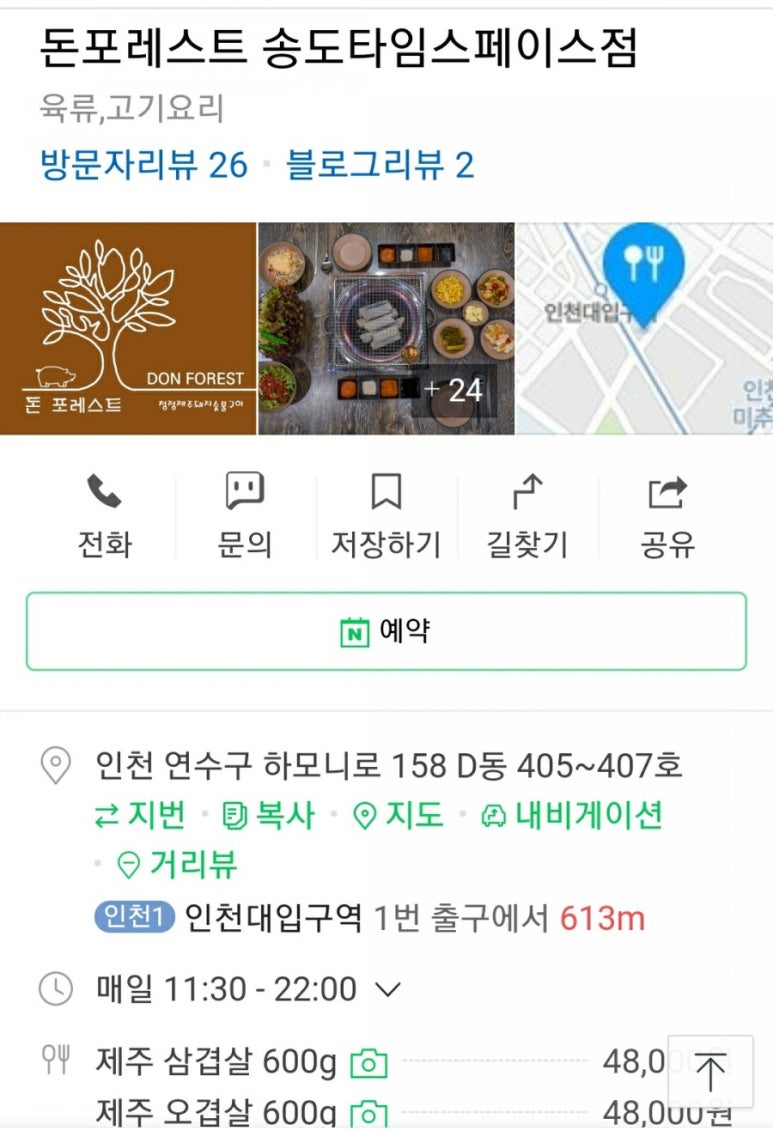Open 지도 map link under address
Image resolution: width=773 pixels, height=1131 pixels.
pos(399,815)
